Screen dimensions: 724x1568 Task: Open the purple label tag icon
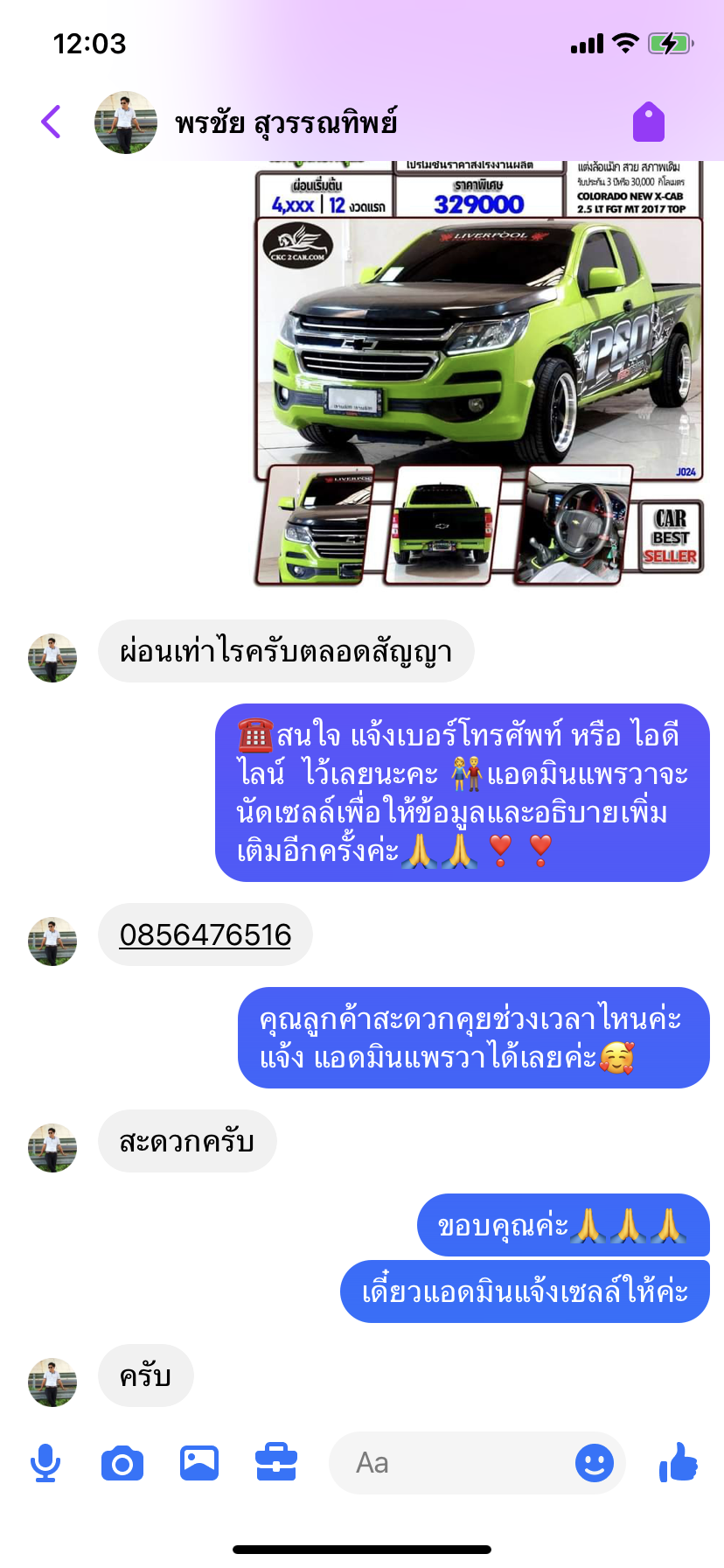click(649, 122)
